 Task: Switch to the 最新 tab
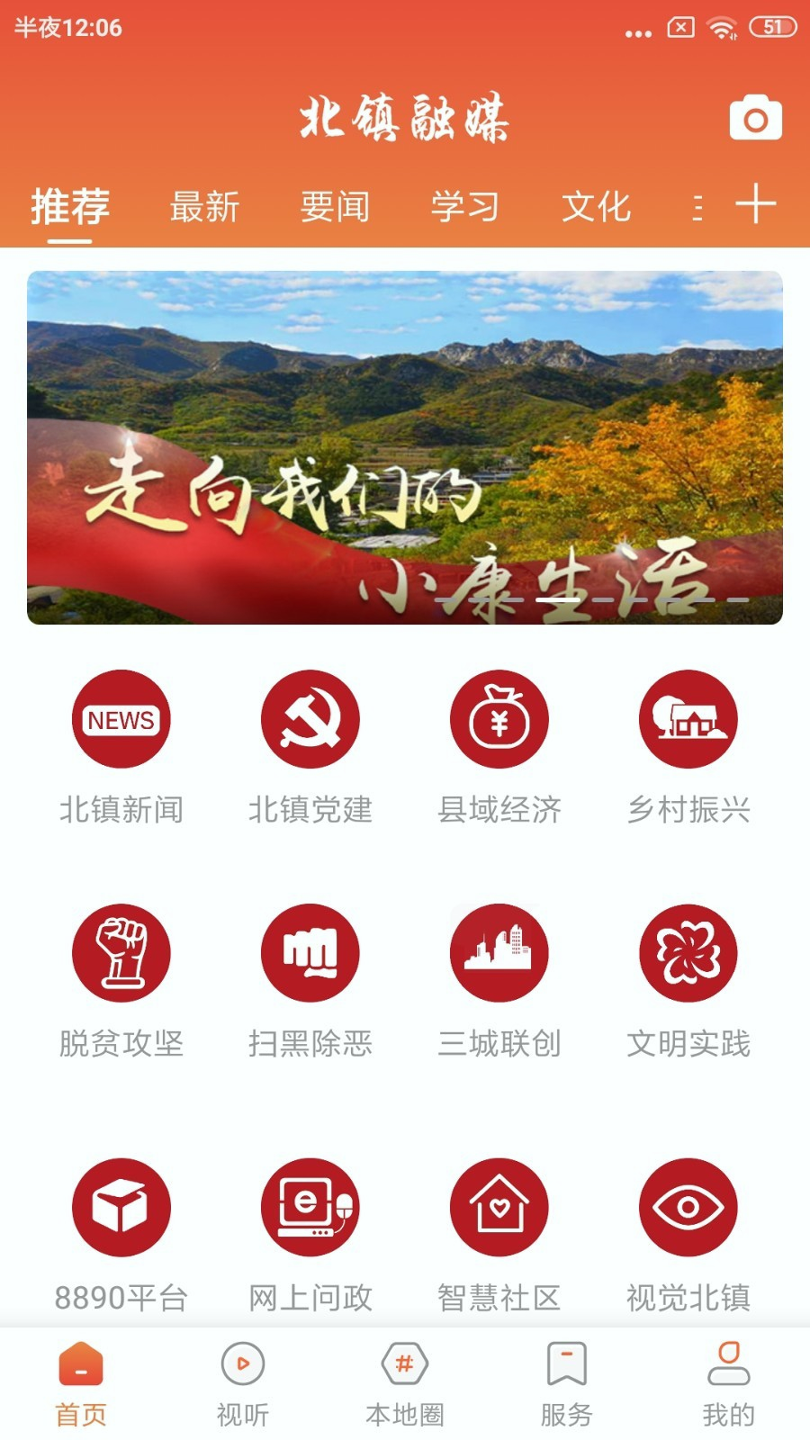(x=205, y=206)
